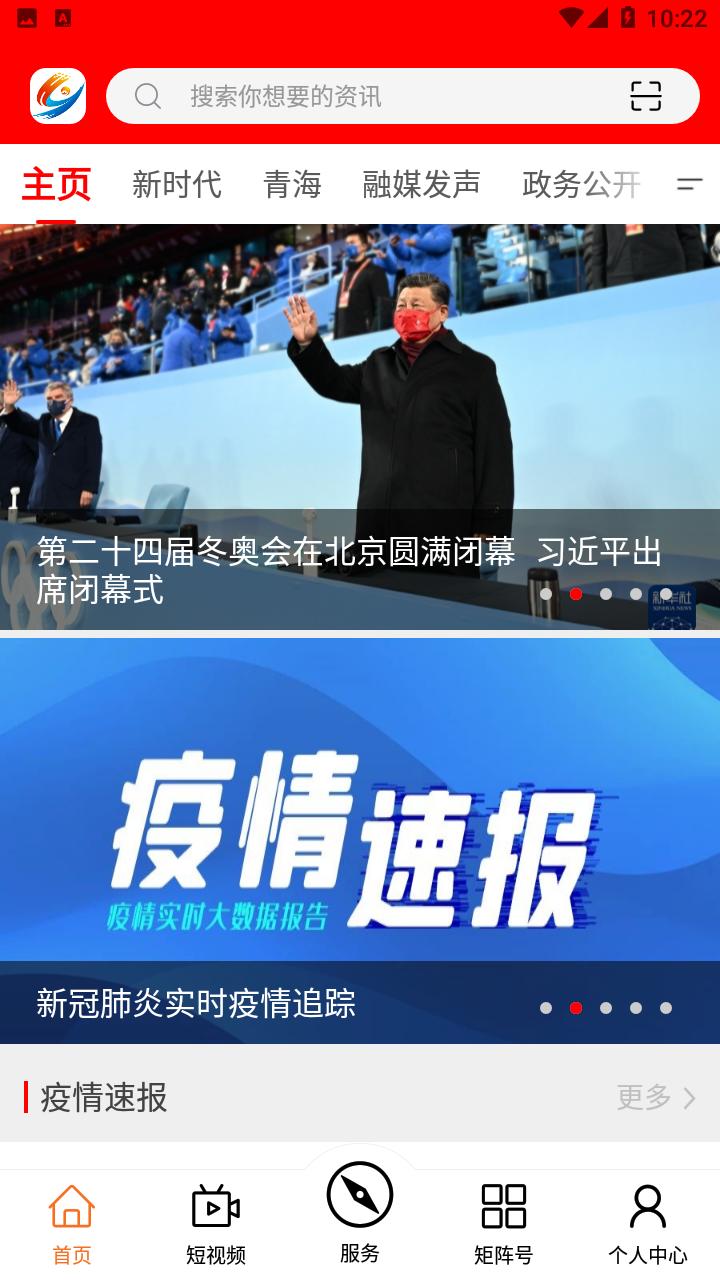Expand the channel list menu icon

690,184
